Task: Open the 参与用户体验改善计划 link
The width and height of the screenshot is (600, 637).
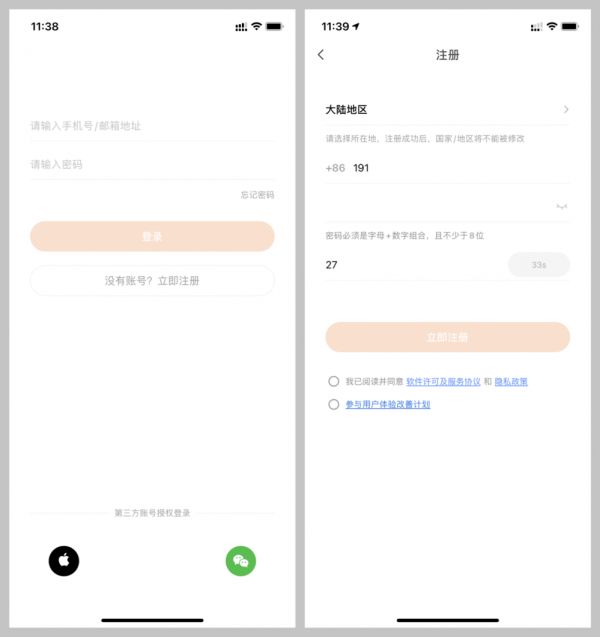Action: [x=388, y=405]
